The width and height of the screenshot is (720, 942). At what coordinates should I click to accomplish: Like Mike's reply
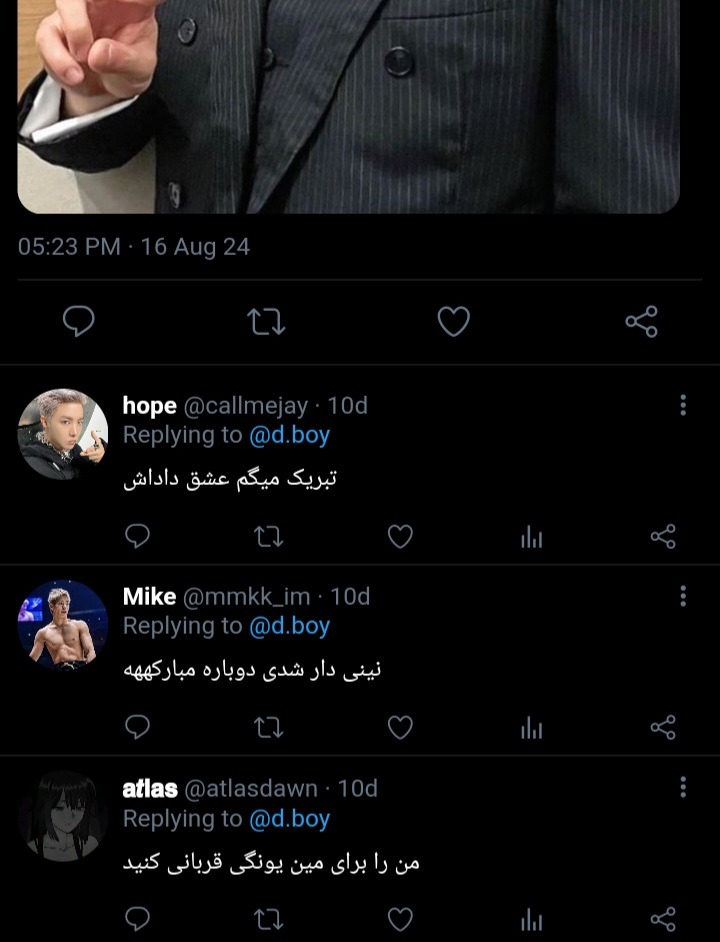pyautogui.click(x=400, y=728)
